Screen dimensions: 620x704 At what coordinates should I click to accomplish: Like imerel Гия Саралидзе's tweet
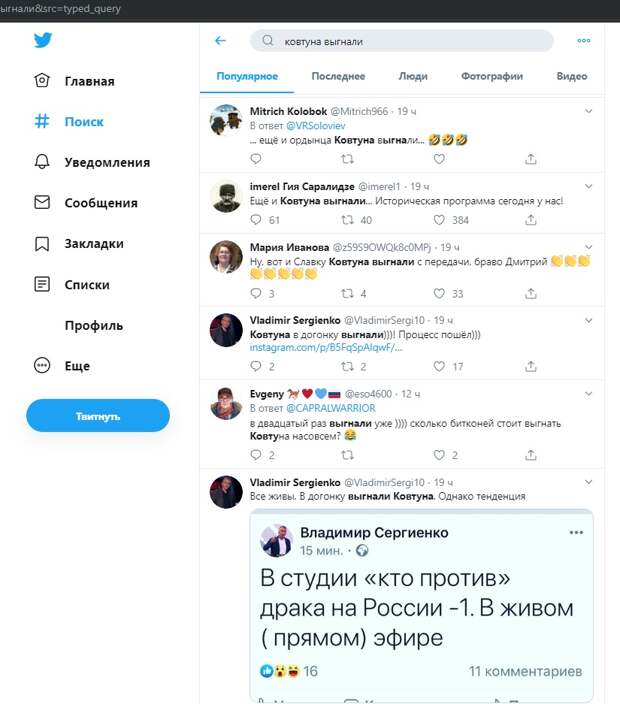click(440, 219)
